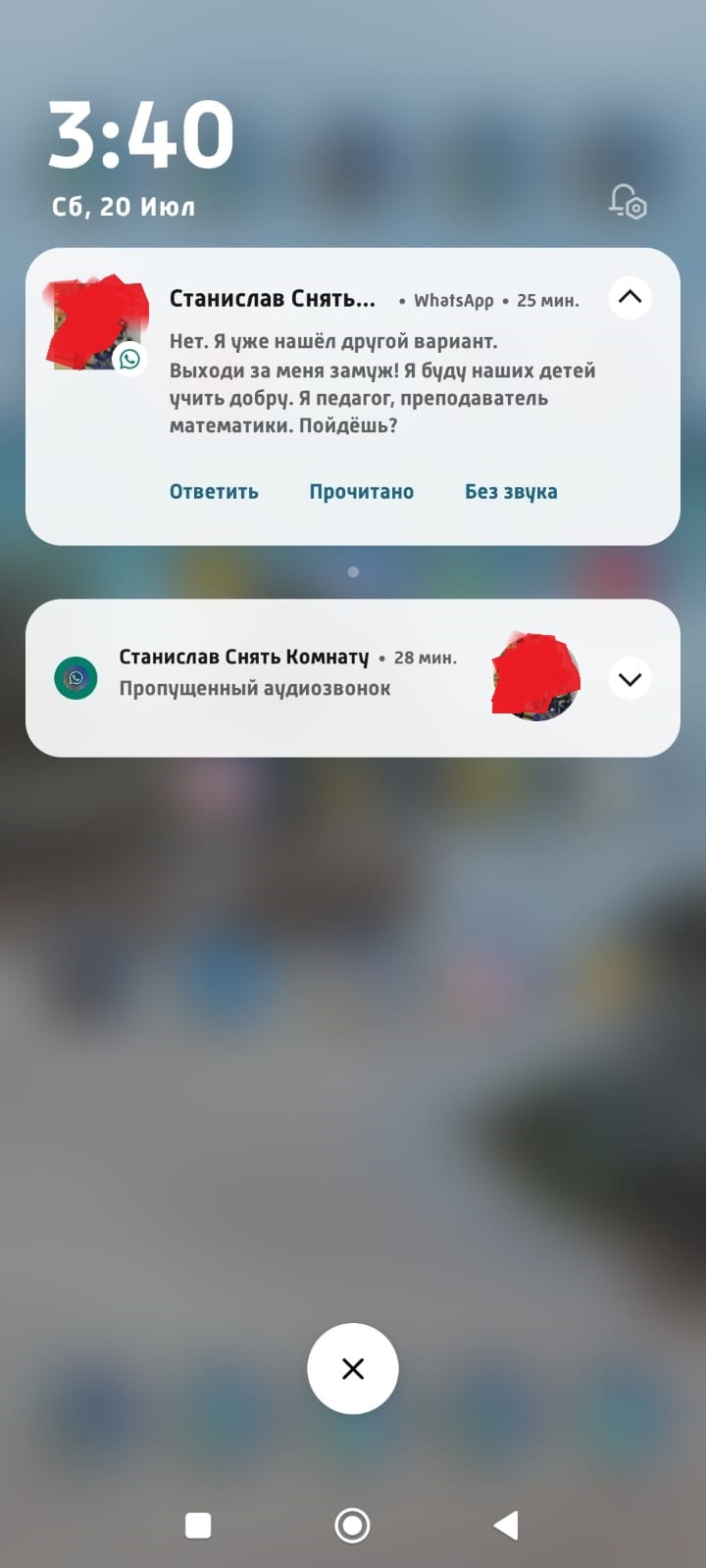Go to the home screen

[352, 1525]
